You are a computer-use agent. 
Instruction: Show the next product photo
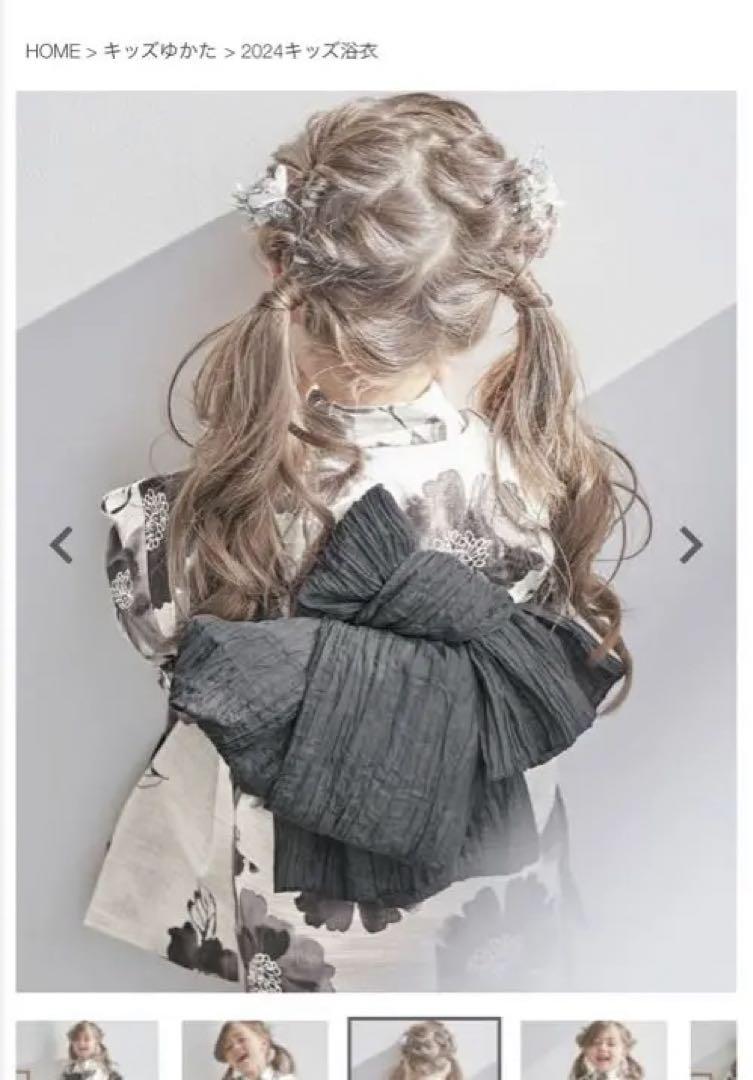690,545
